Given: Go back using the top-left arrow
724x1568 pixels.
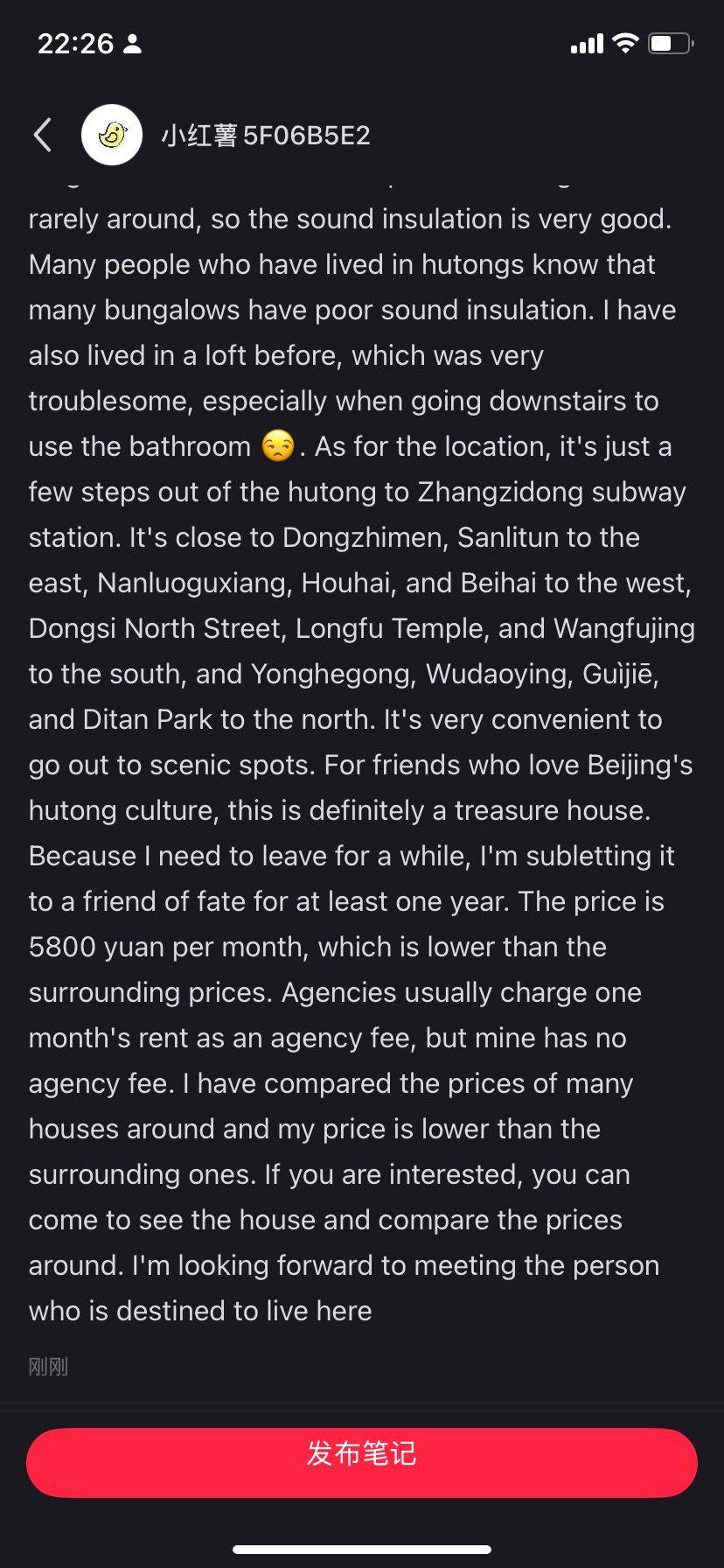Looking at the screenshot, I should [x=42, y=135].
